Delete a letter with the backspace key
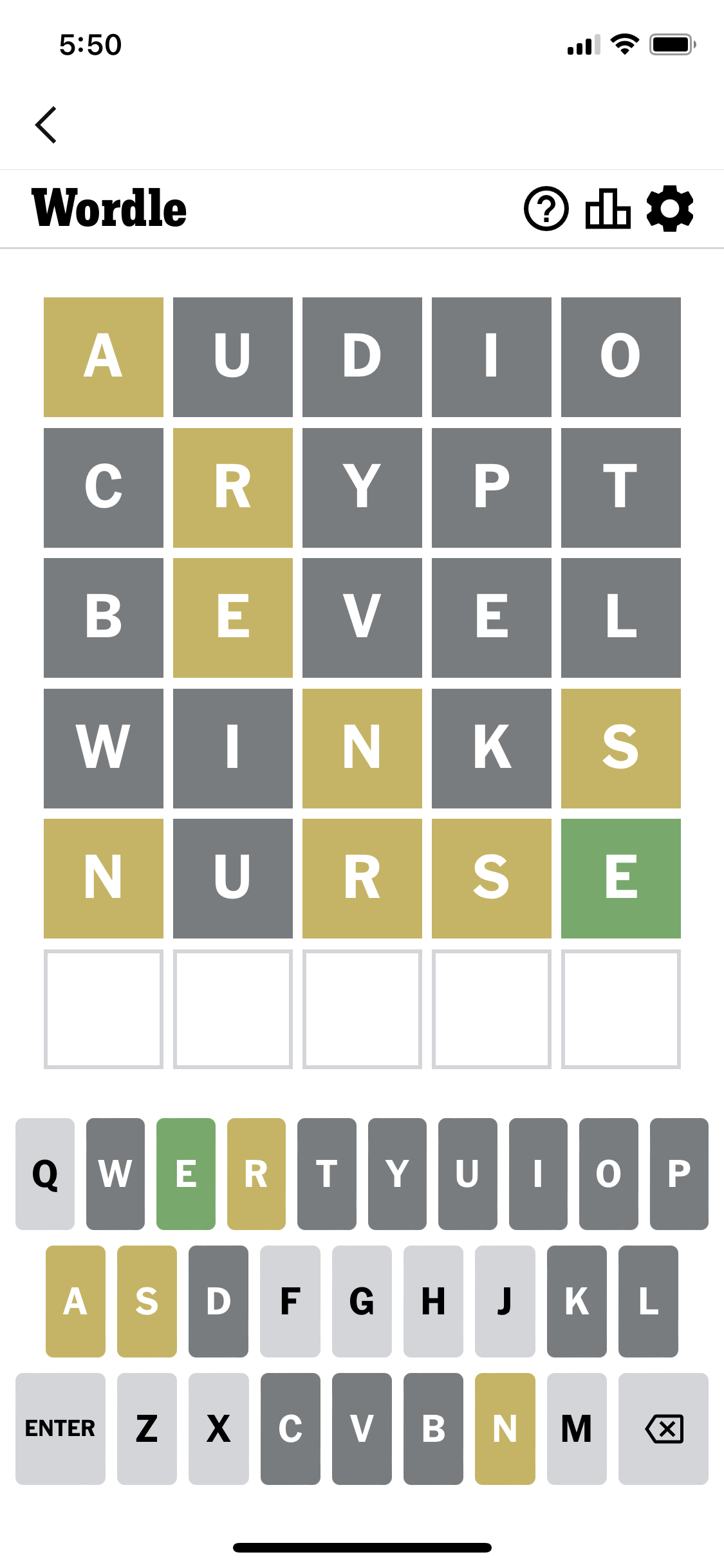The image size is (724, 1568). (664, 1428)
